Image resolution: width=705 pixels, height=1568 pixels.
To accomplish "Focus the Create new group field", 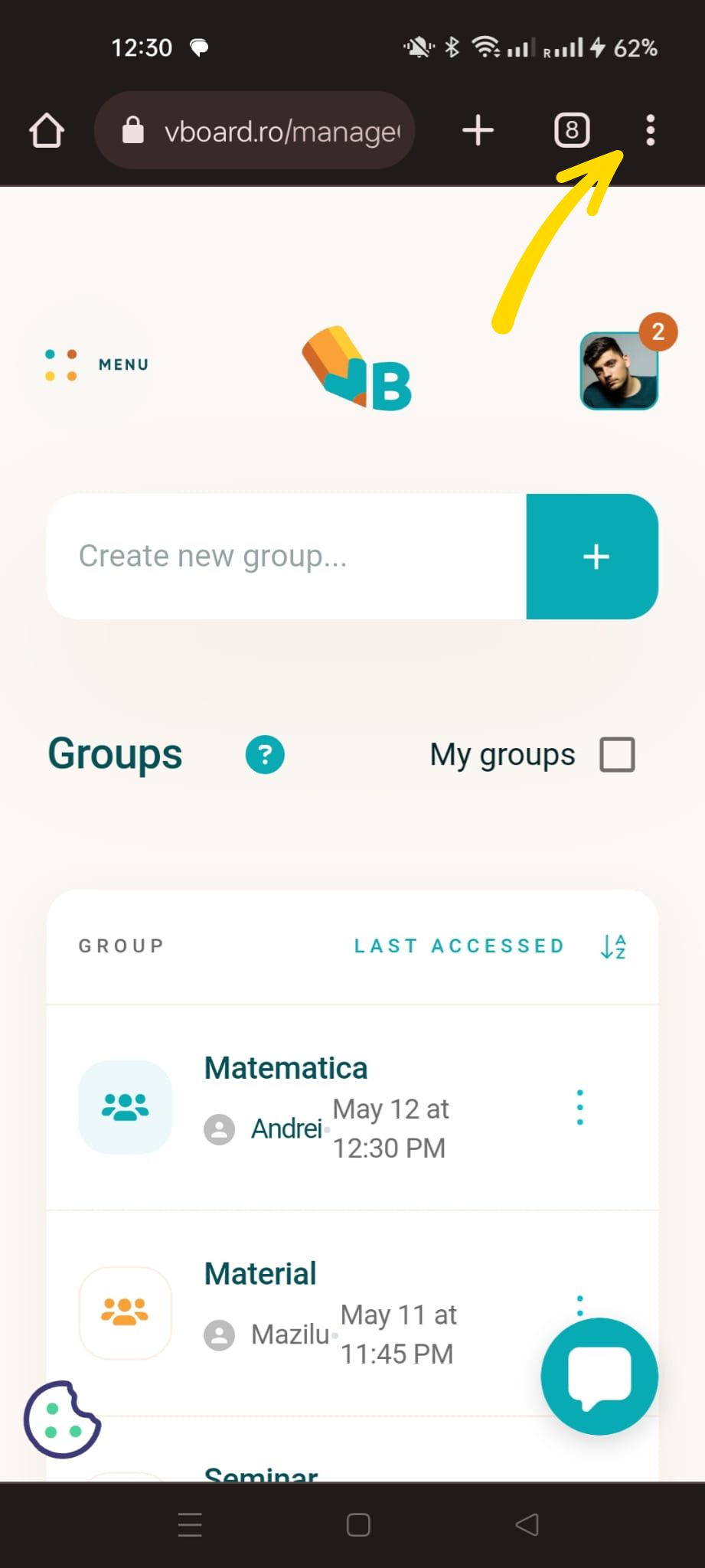I will [287, 557].
